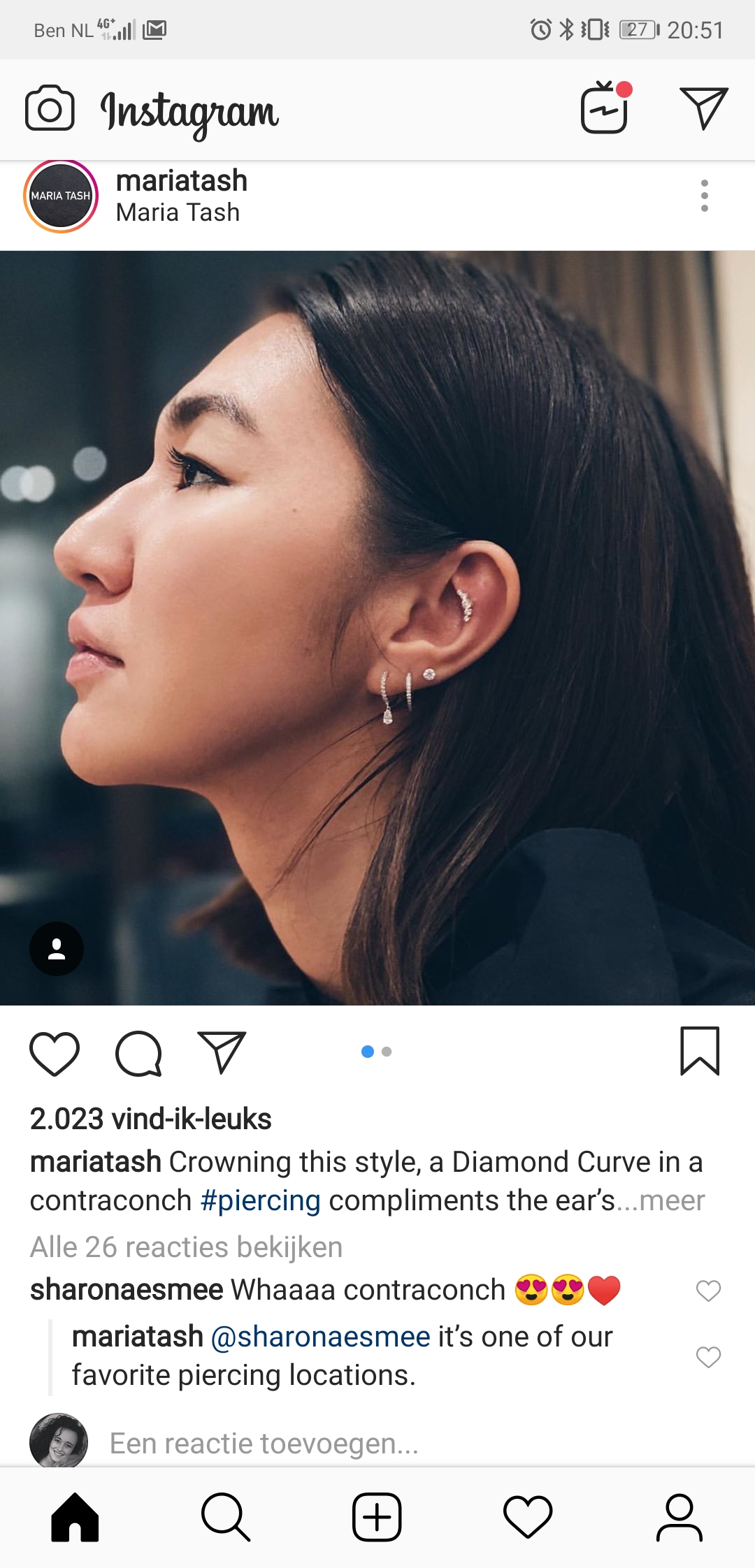
Task: Open the post's three-dot options menu
Action: pyautogui.click(x=705, y=196)
